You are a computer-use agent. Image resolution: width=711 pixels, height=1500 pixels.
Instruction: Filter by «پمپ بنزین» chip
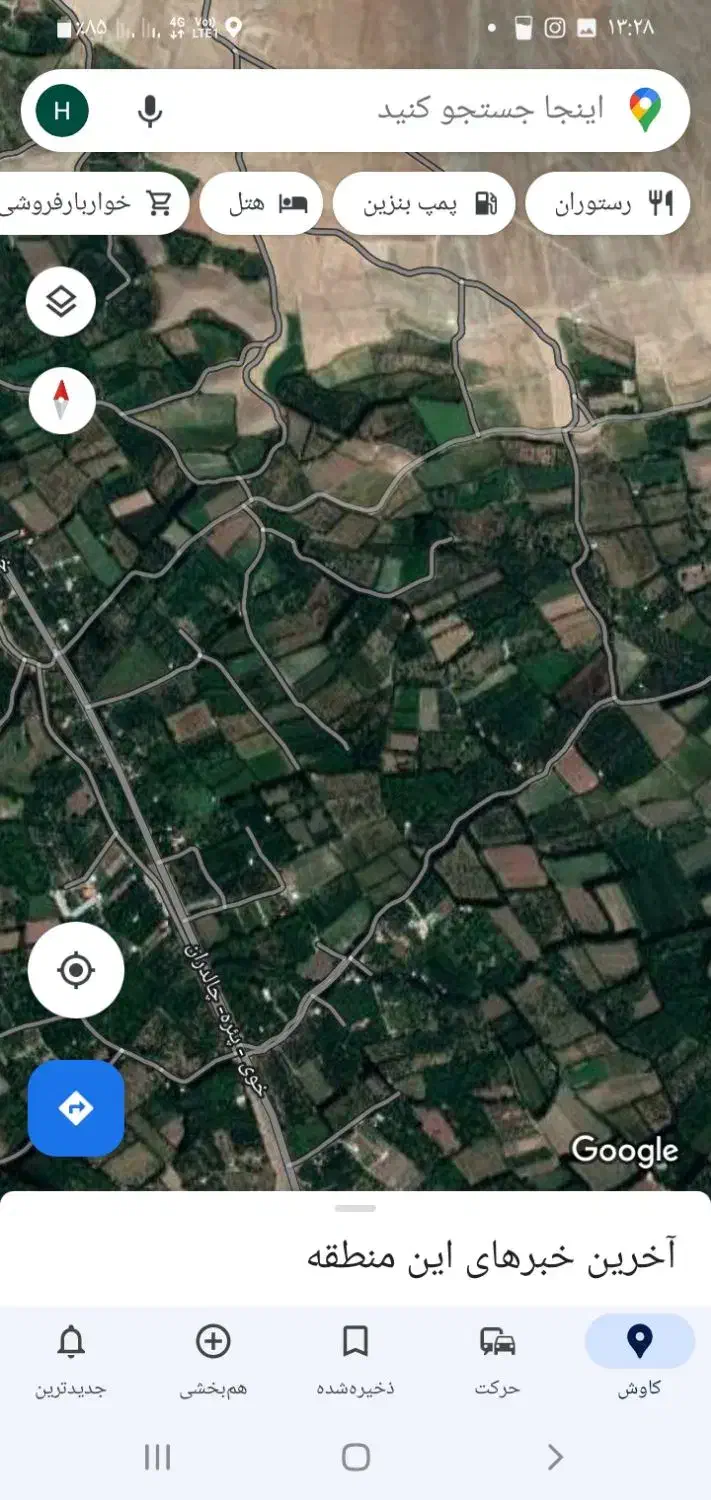[423, 204]
